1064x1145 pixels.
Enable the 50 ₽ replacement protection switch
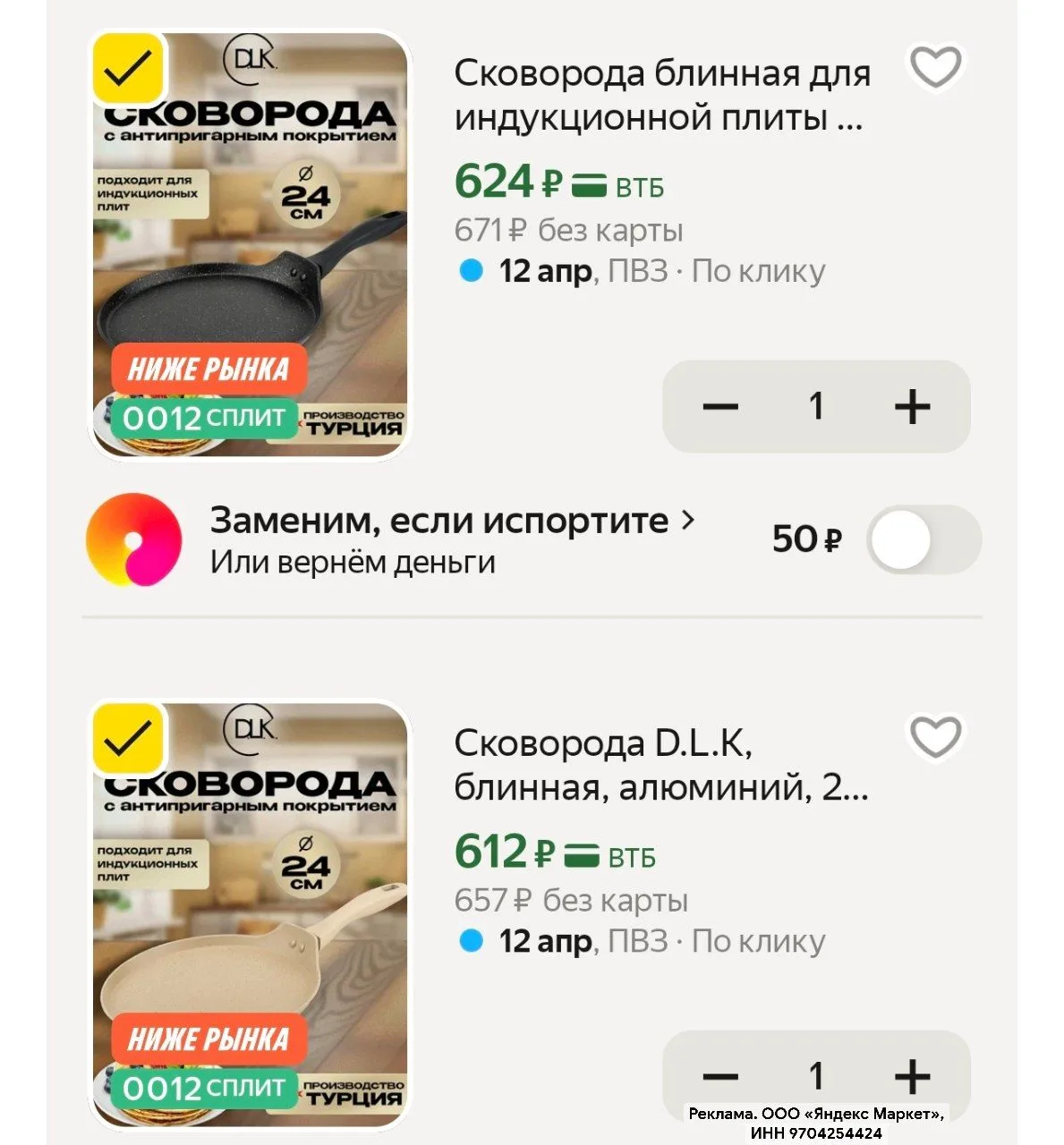click(923, 539)
